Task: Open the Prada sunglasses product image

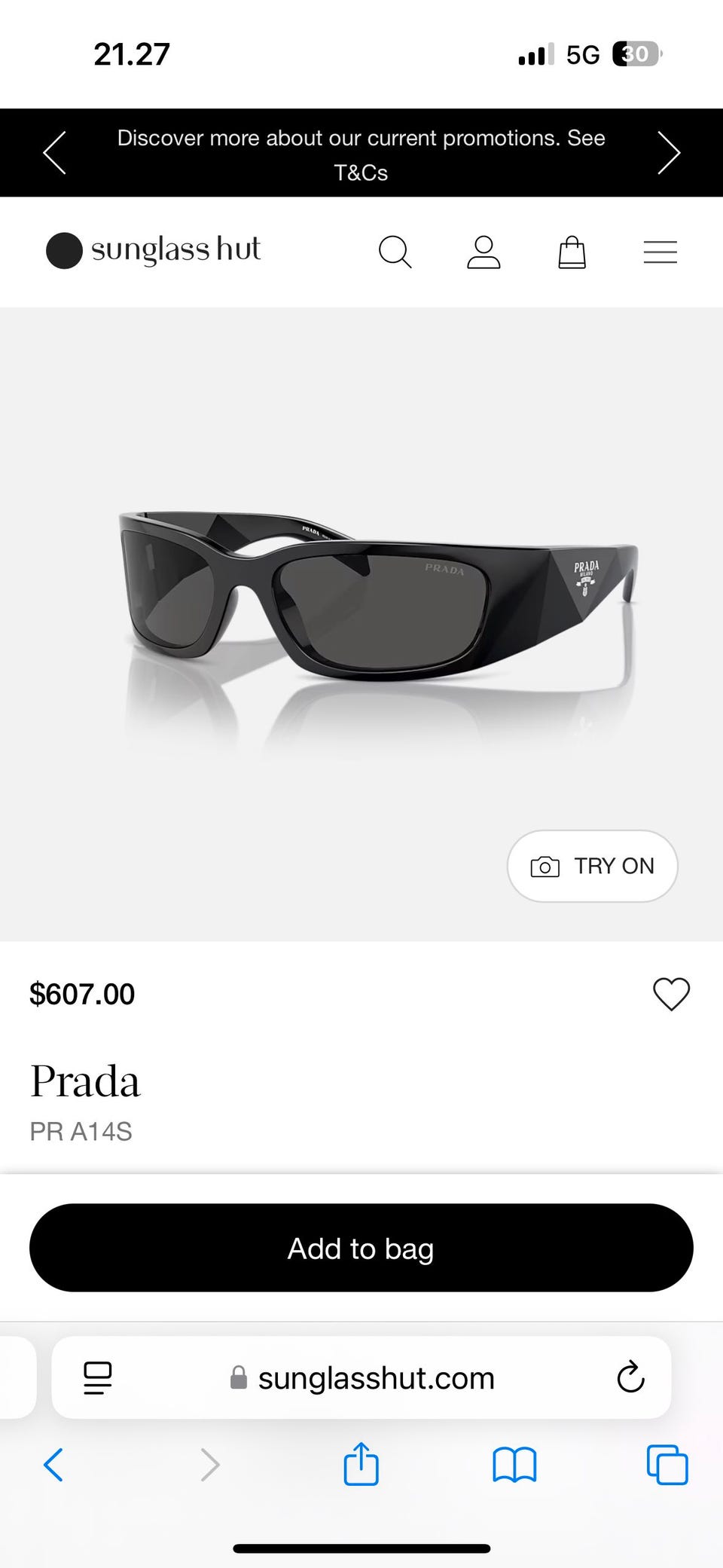Action: coord(377,603)
